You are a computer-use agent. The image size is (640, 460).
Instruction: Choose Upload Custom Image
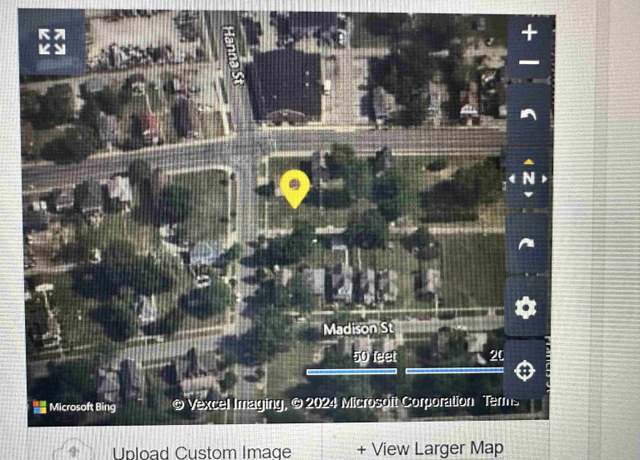click(201, 452)
